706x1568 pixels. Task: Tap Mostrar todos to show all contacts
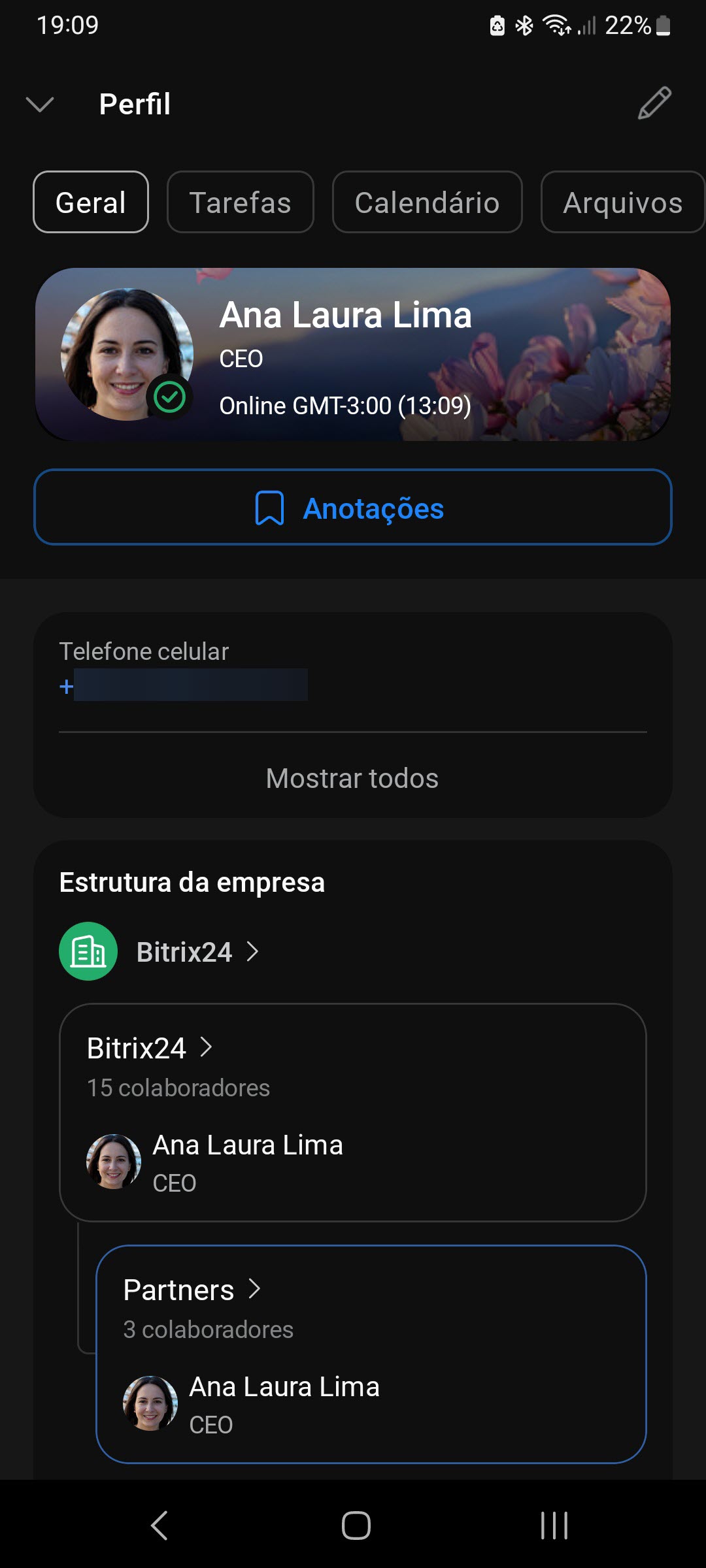click(x=352, y=778)
